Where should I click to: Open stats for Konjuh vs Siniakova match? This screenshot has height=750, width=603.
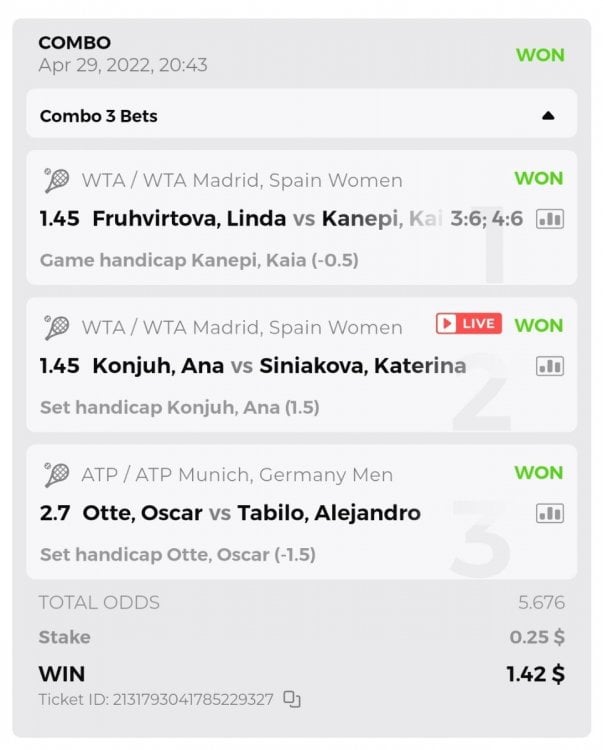[550, 366]
